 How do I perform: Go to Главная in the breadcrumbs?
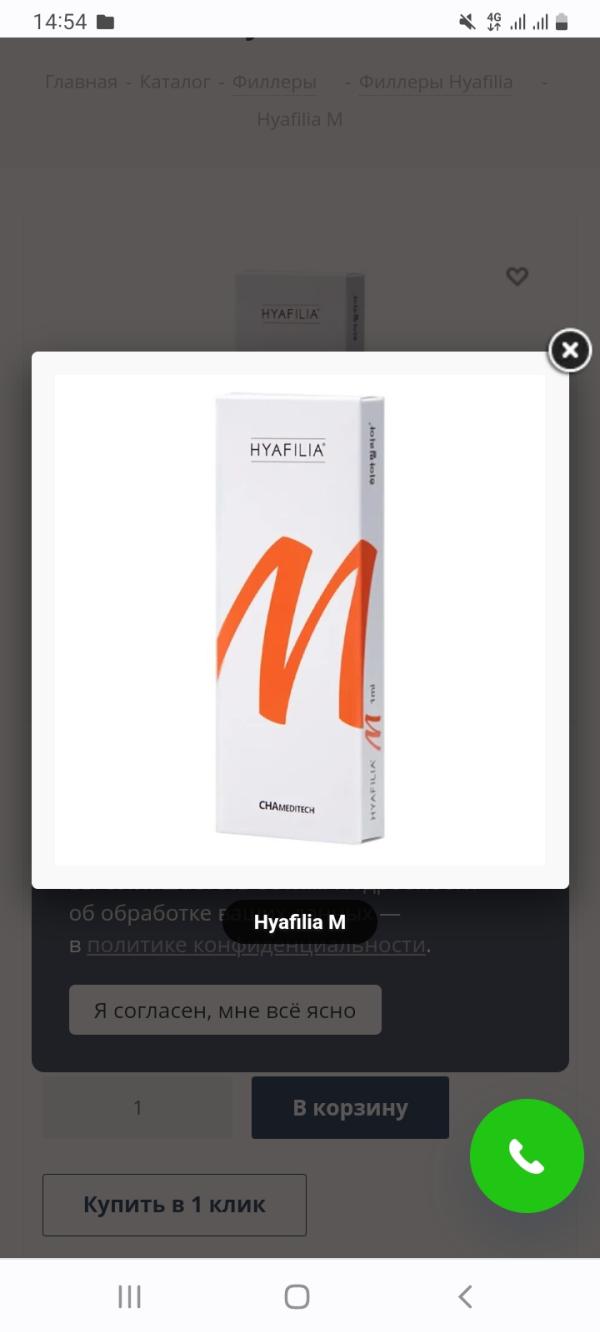pos(81,82)
